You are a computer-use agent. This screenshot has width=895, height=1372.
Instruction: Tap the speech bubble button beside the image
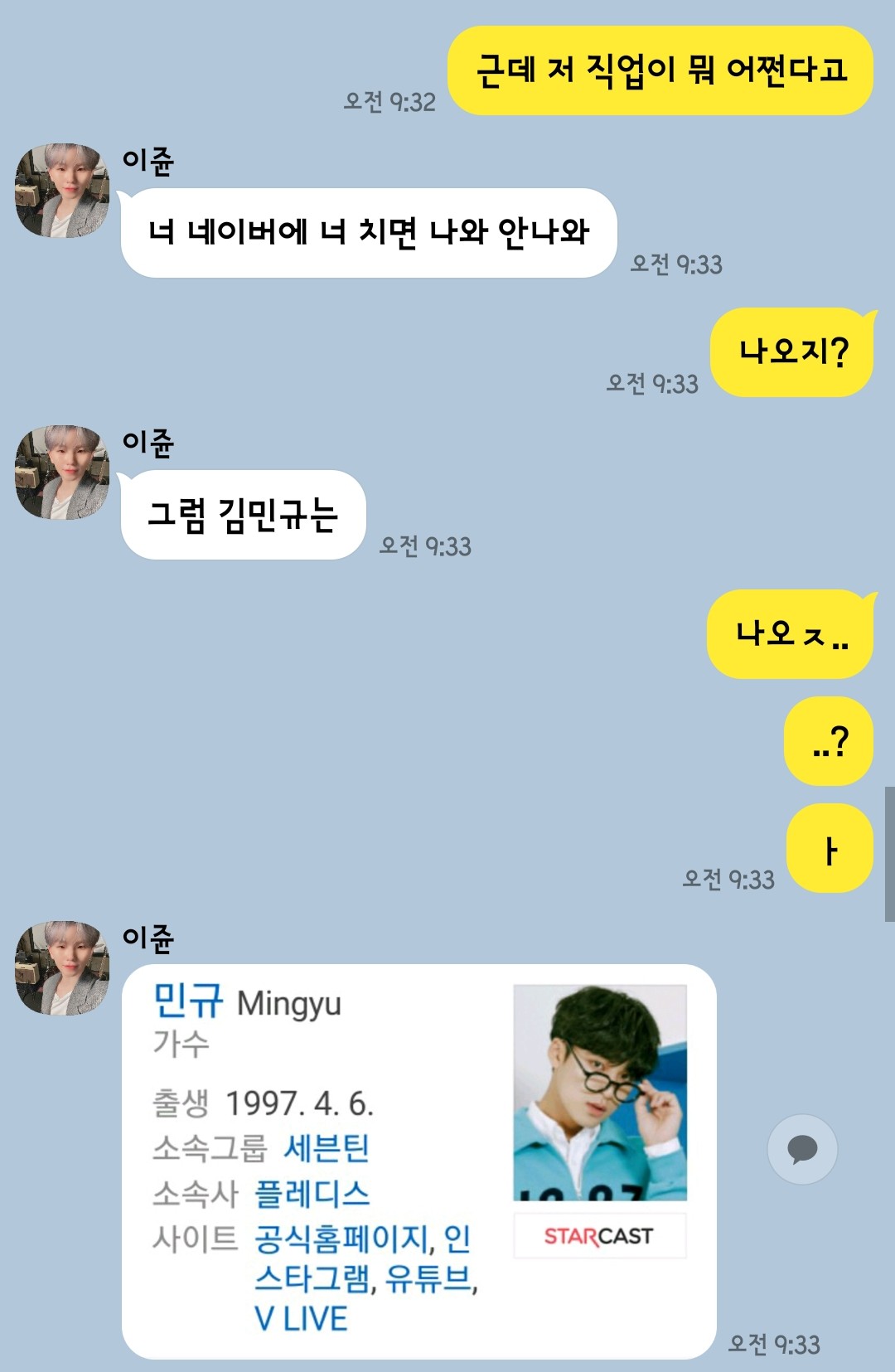tap(801, 1149)
